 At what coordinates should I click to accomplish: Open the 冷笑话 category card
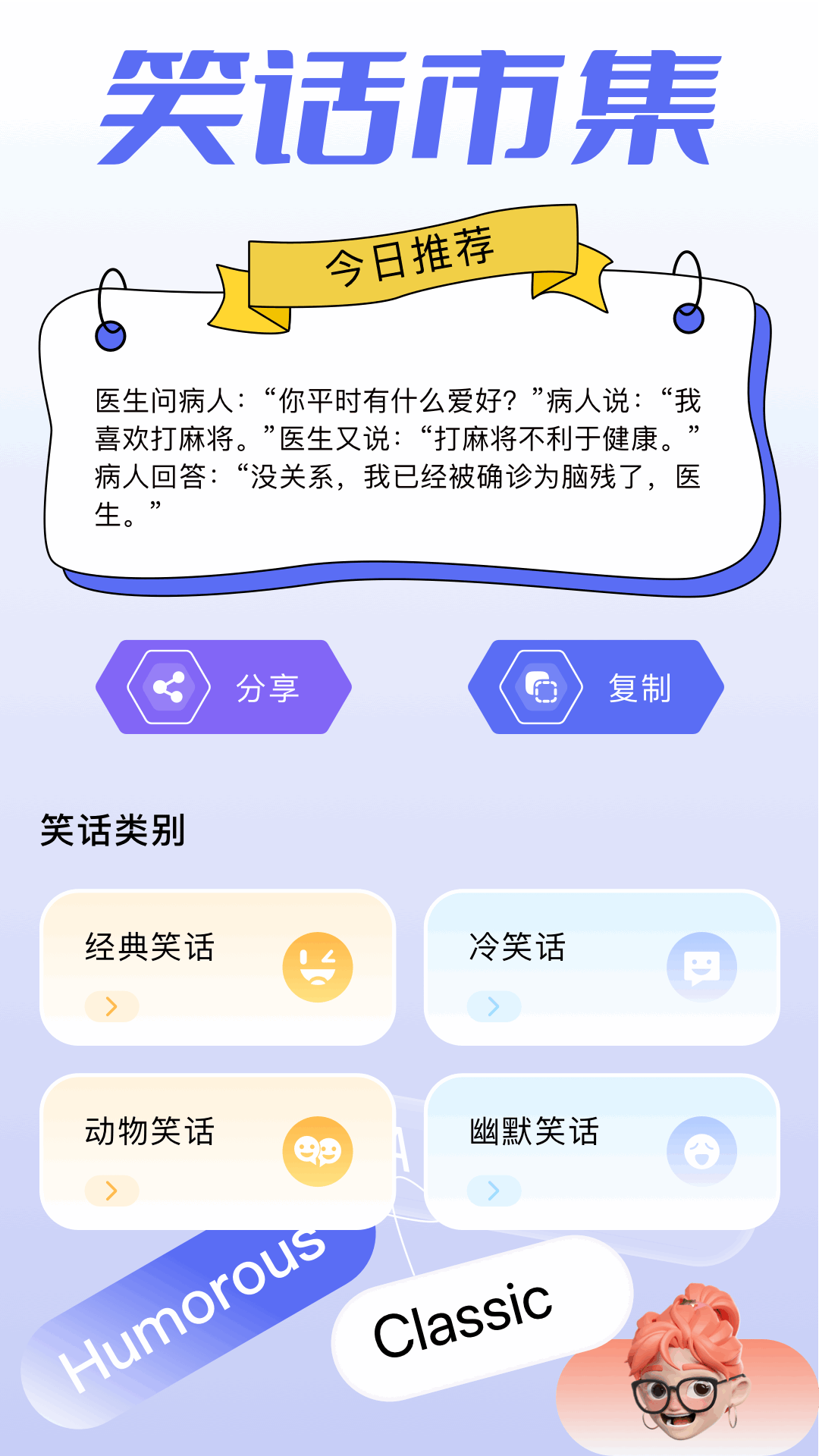pos(601,968)
